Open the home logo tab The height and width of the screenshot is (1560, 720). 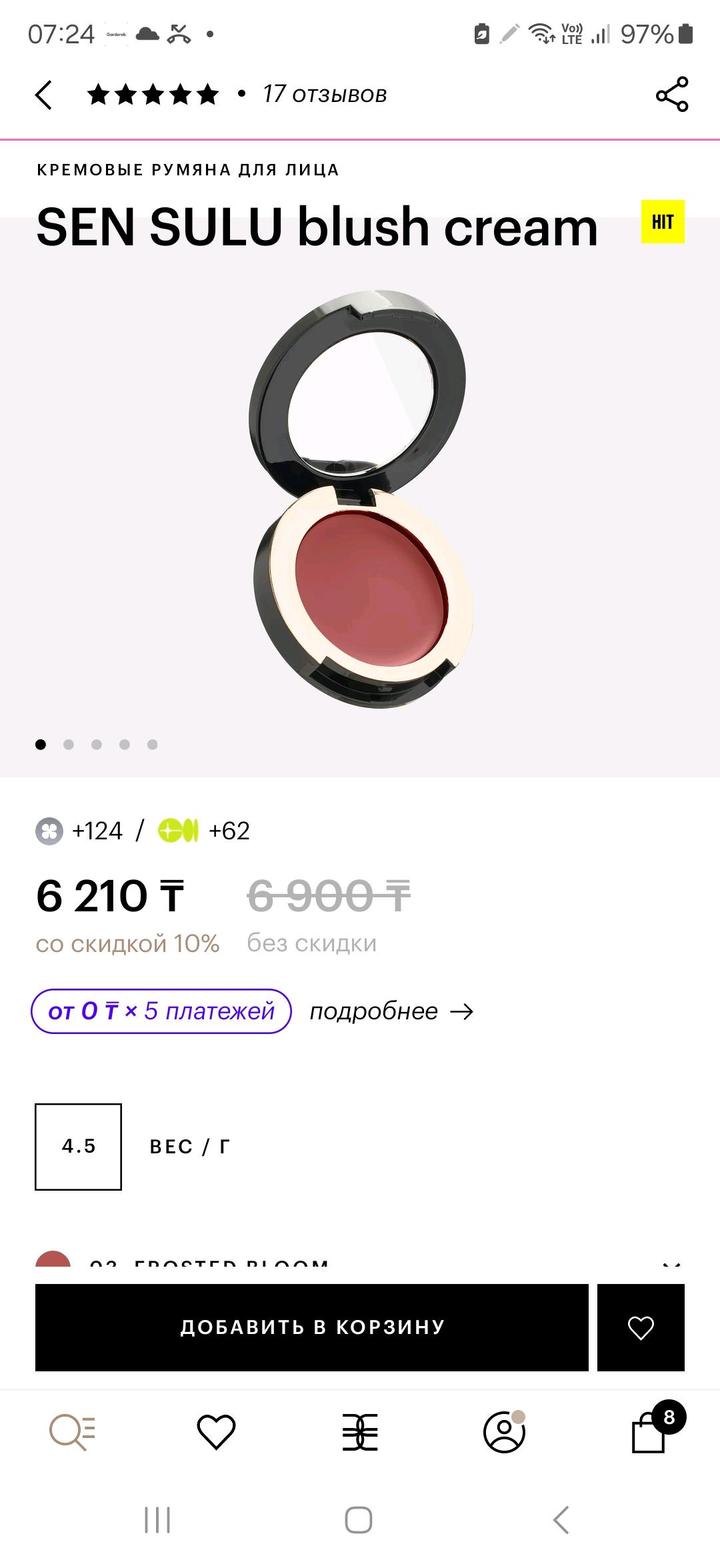[360, 1432]
